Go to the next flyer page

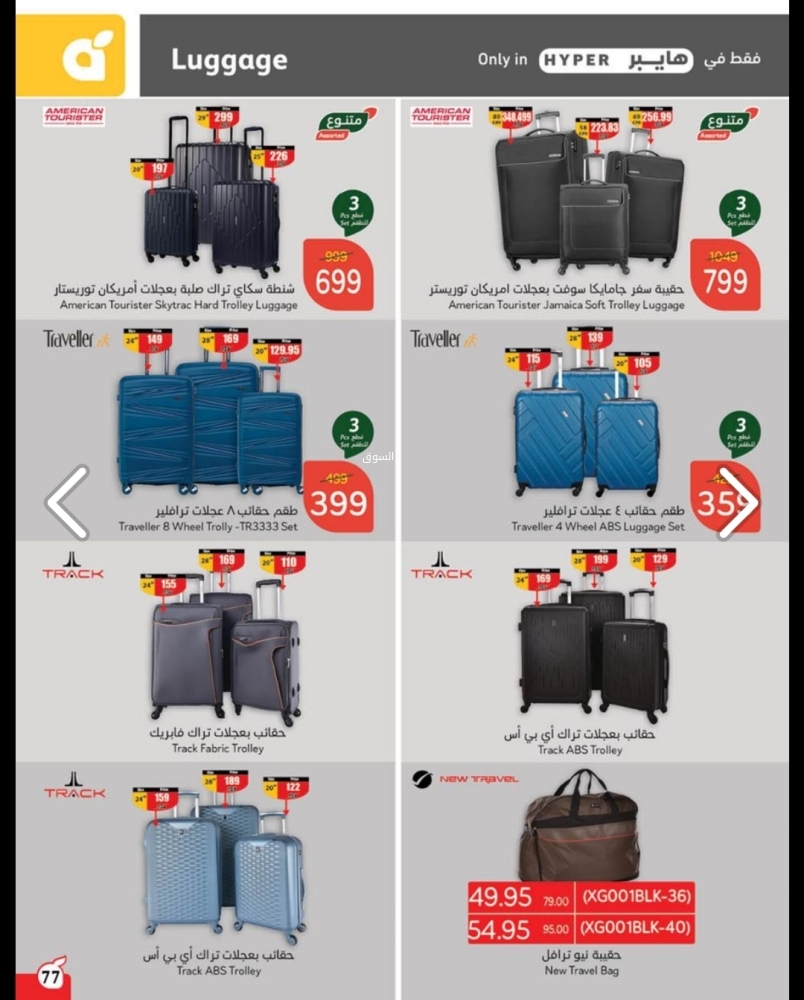[x=738, y=502]
